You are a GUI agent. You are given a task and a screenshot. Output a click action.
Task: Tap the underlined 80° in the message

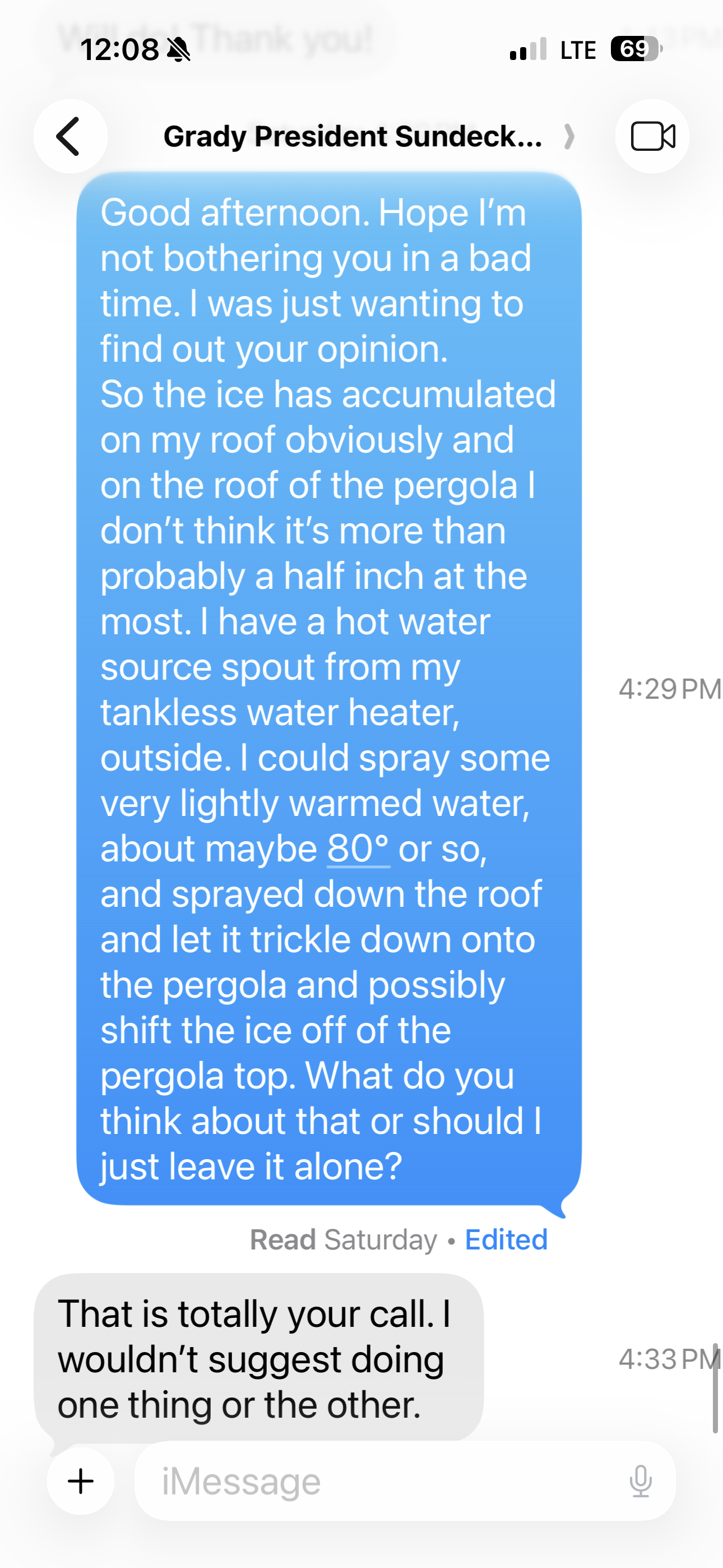click(358, 848)
